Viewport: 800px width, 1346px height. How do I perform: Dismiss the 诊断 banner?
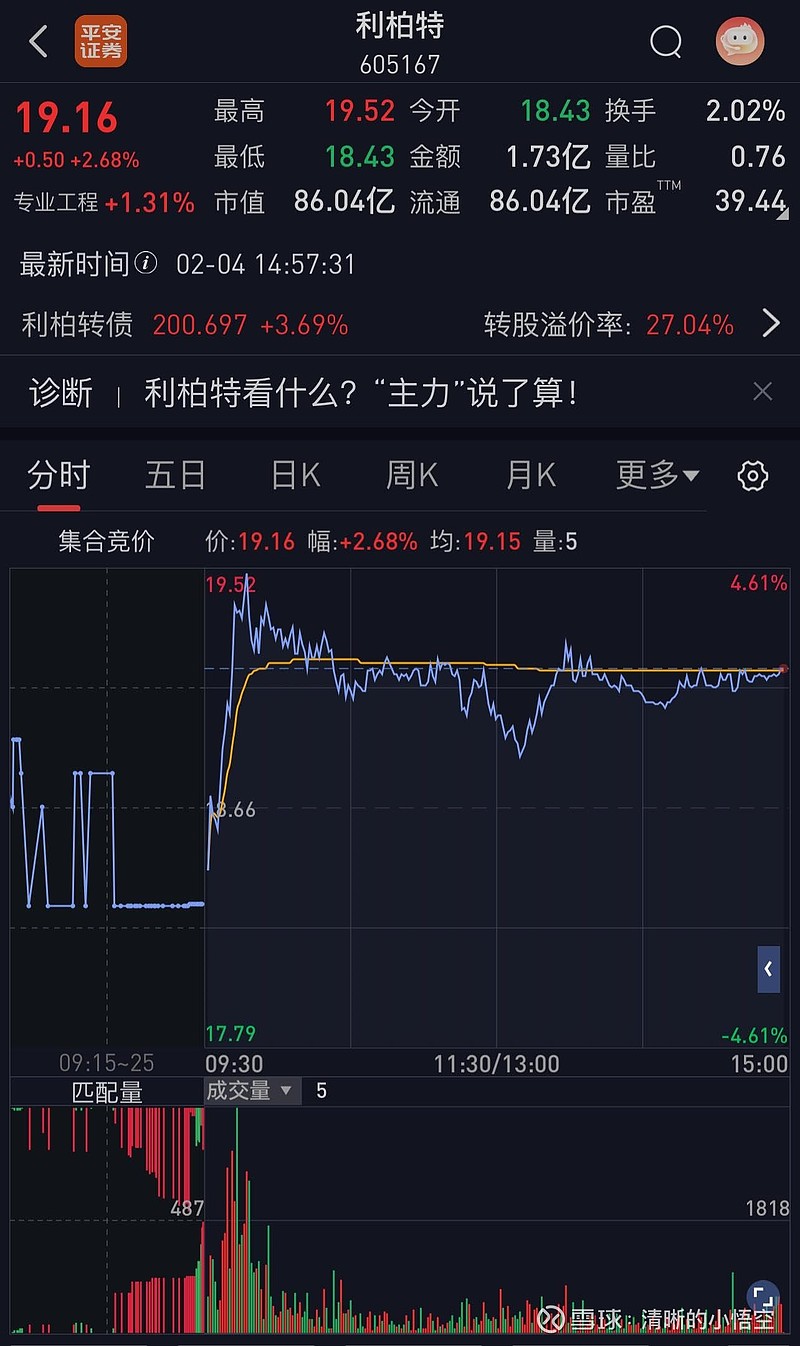click(x=762, y=391)
